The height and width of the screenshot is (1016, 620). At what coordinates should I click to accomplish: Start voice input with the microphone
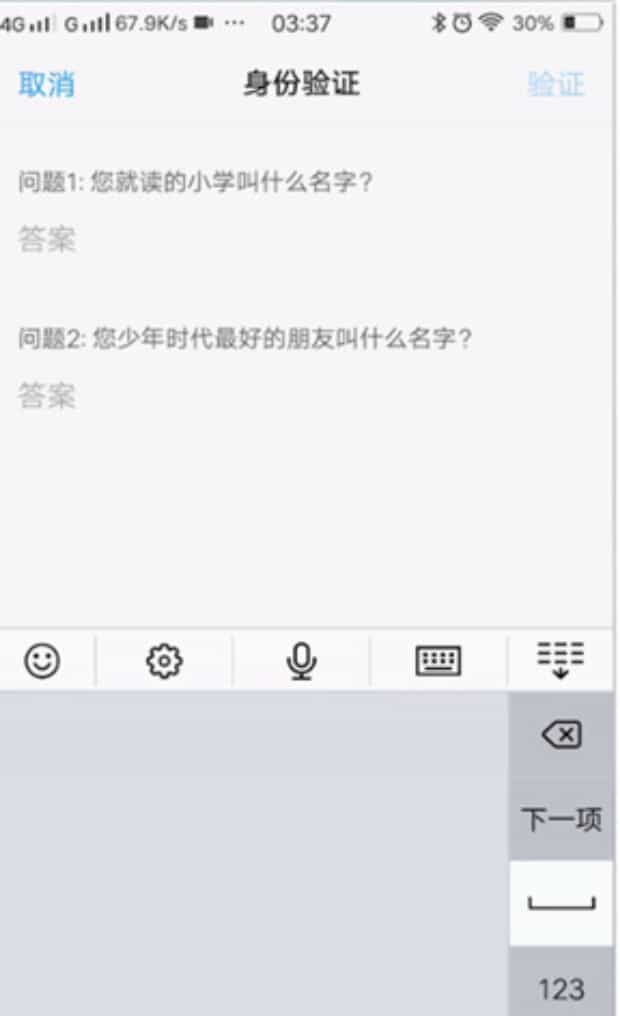(301, 661)
